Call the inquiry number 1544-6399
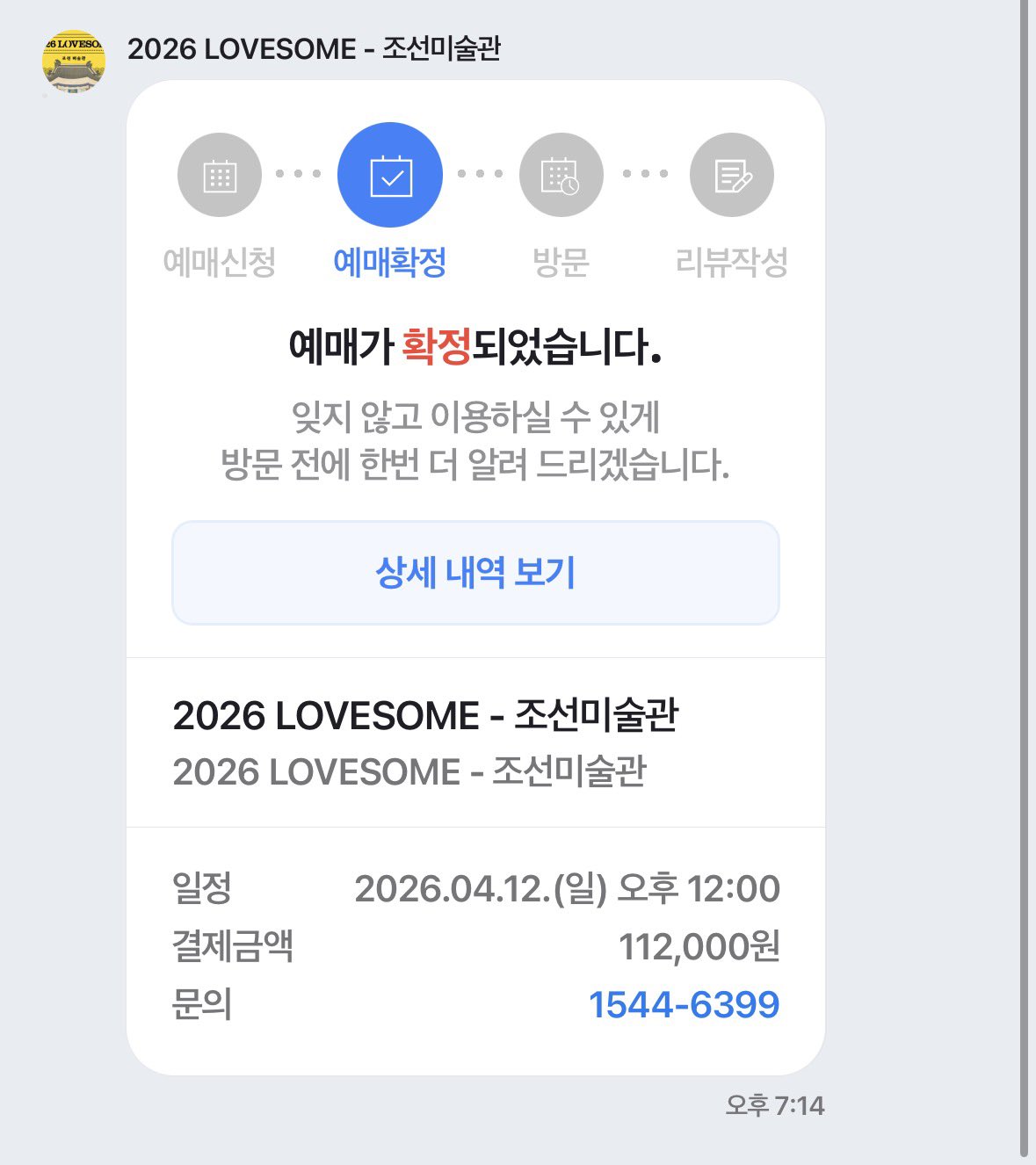Screen dimensions: 1036x1165 (684, 1004)
